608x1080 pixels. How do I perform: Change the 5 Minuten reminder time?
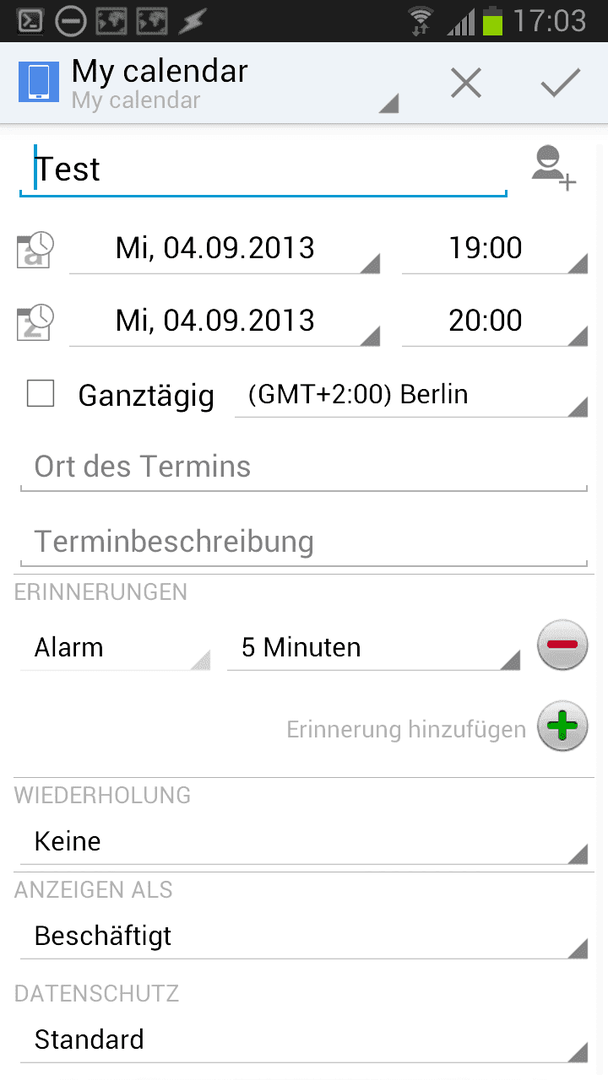click(x=373, y=647)
